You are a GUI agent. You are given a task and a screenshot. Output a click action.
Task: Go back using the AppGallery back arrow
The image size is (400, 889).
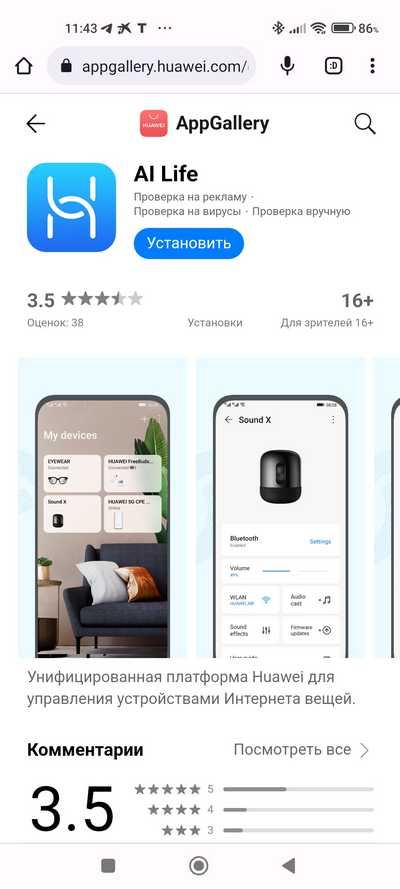coord(36,124)
